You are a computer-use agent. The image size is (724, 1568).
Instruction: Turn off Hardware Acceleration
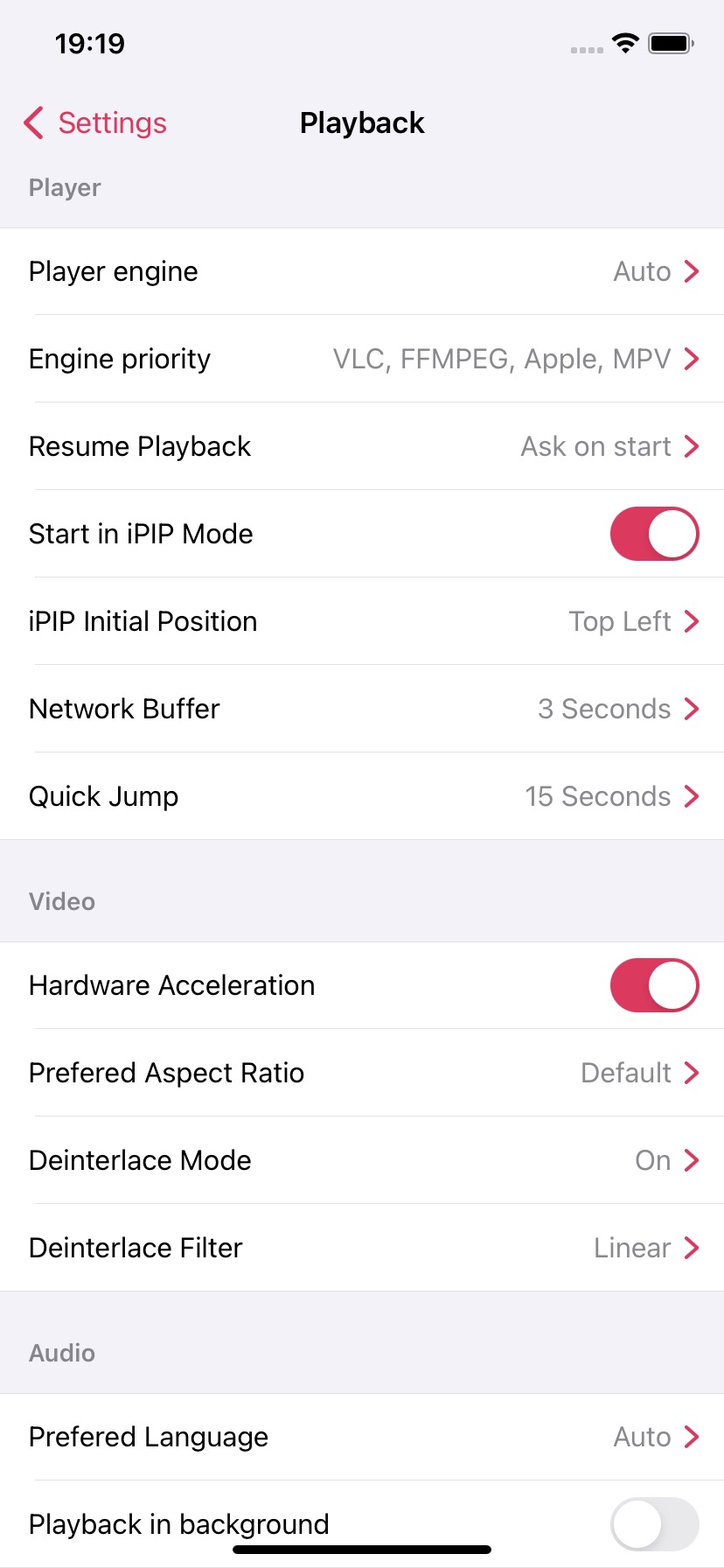pyautogui.click(x=654, y=985)
